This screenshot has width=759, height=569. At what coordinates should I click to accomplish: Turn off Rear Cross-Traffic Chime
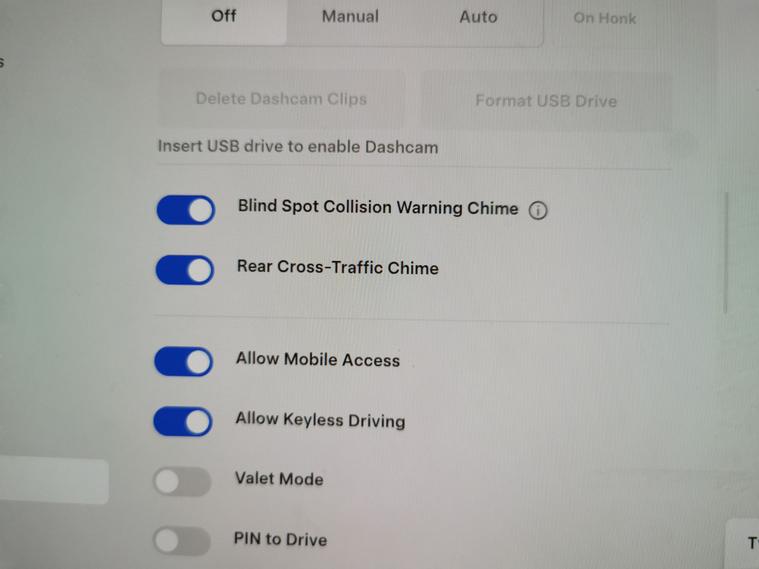coord(185,270)
